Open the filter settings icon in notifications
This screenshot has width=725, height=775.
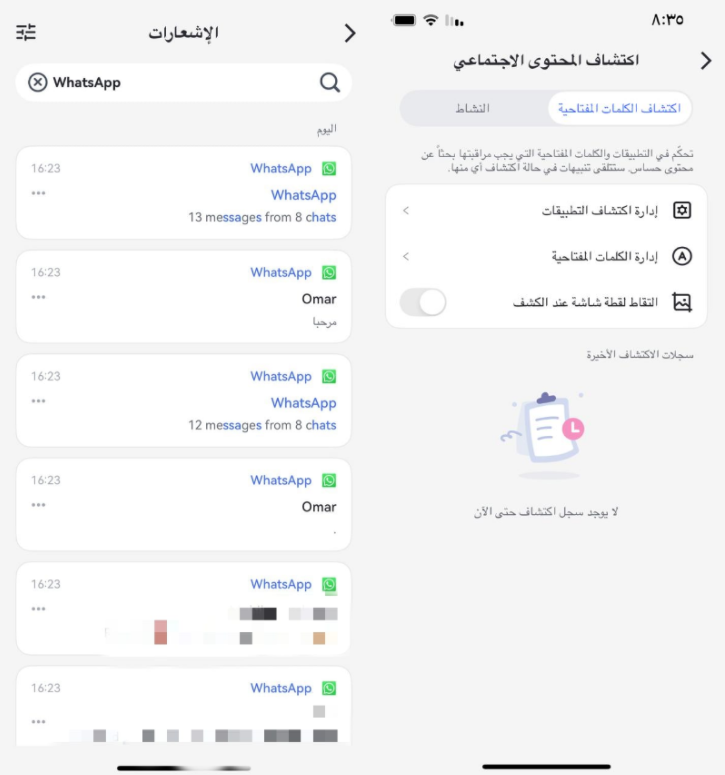[26, 33]
